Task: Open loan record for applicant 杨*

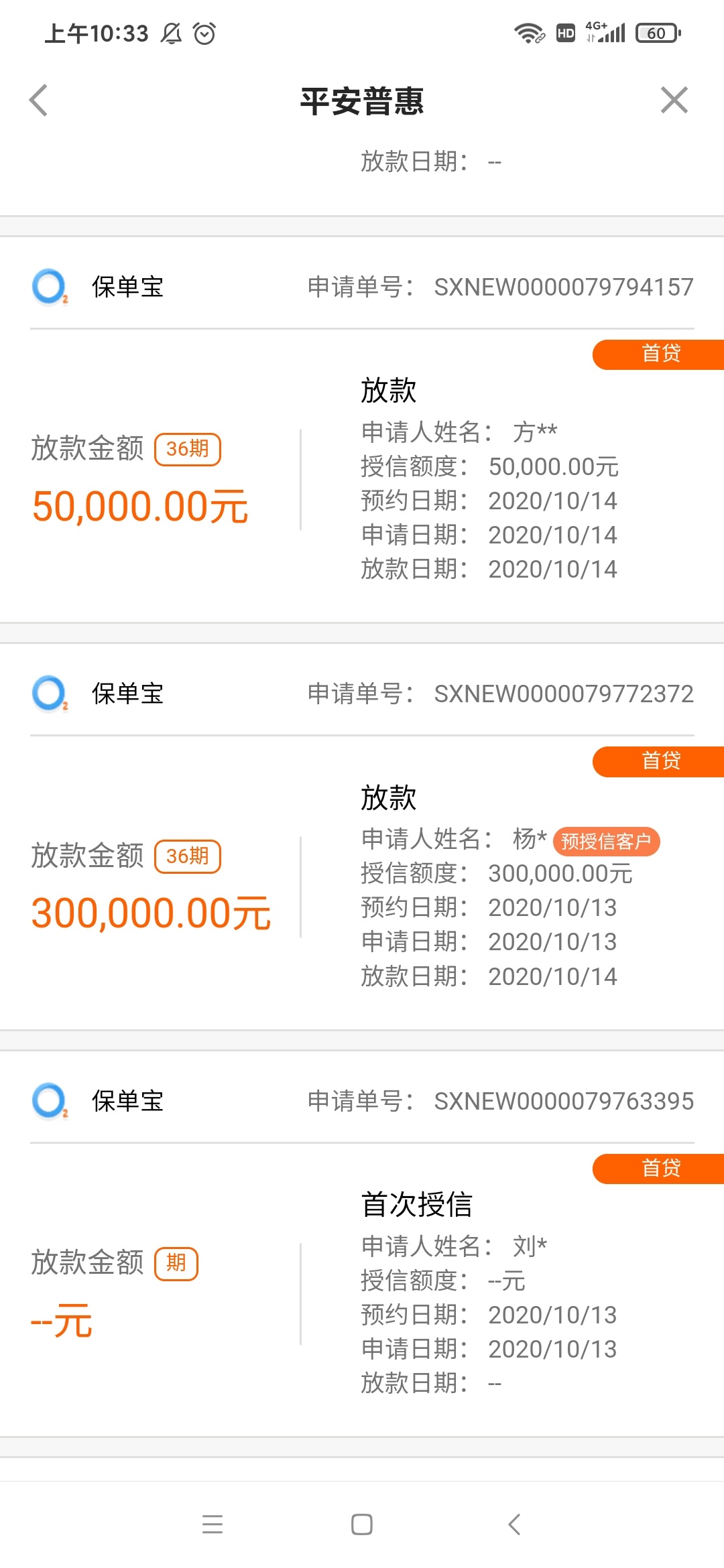Action: pos(362,837)
